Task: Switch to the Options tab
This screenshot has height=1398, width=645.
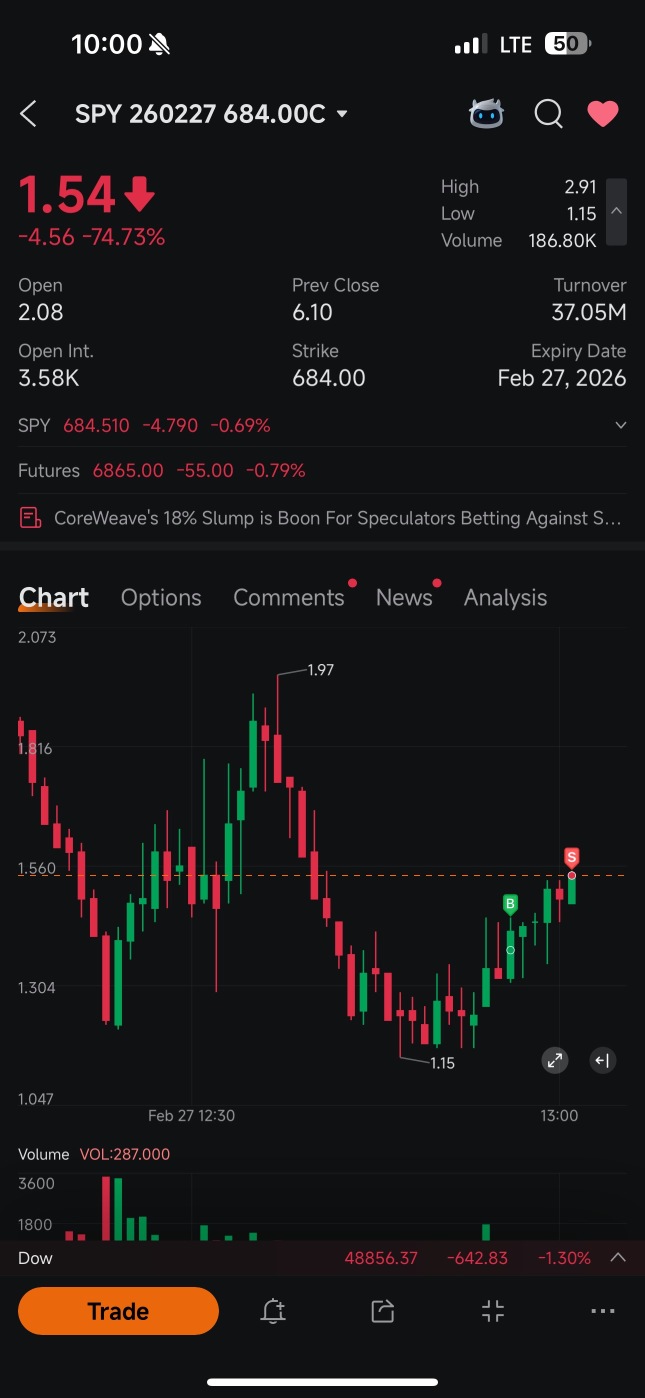Action: click(161, 598)
